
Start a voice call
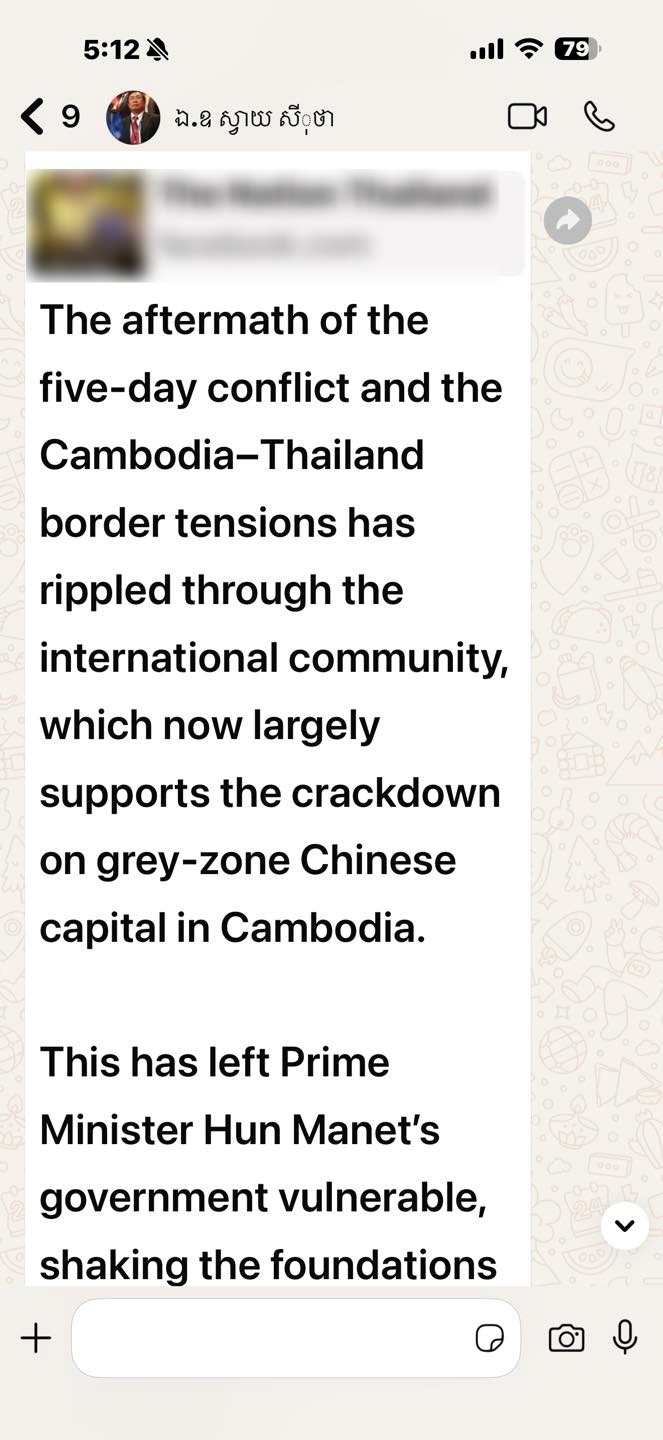(599, 117)
